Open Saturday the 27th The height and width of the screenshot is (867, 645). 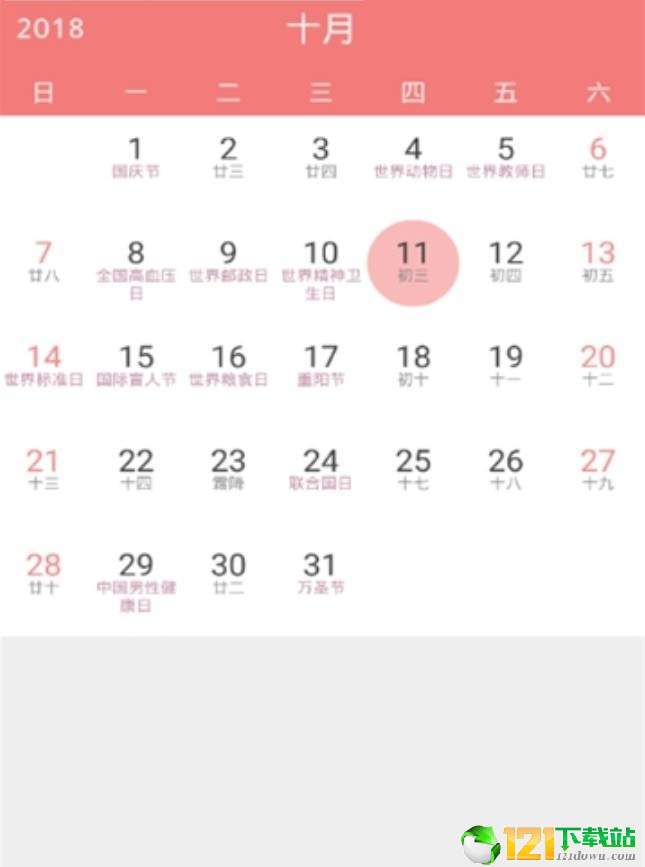point(598,470)
